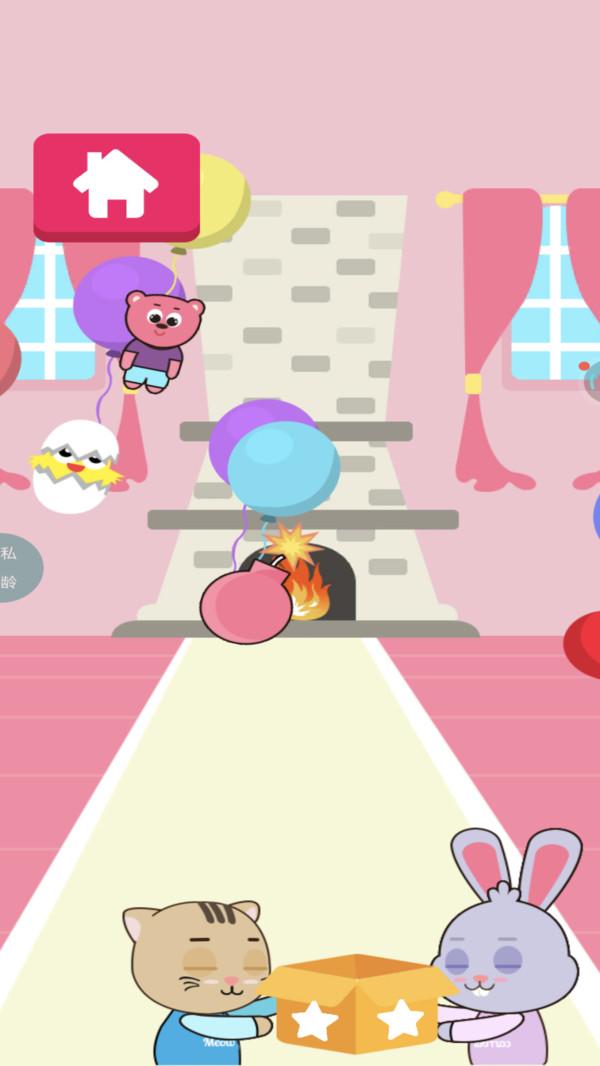Tap the cracked egg with the chick
This screenshot has width=600, height=1066.
[x=76, y=466]
